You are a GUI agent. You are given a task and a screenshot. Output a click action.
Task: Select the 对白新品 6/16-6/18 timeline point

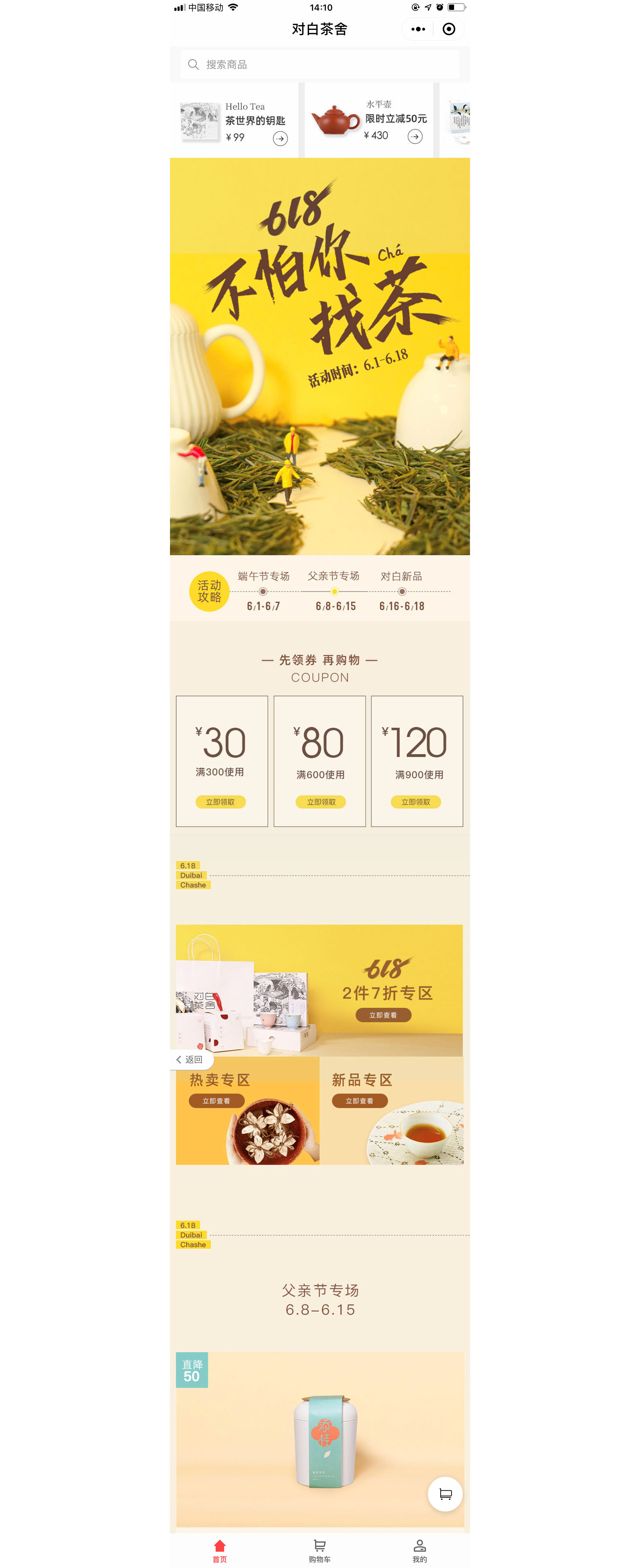click(402, 591)
